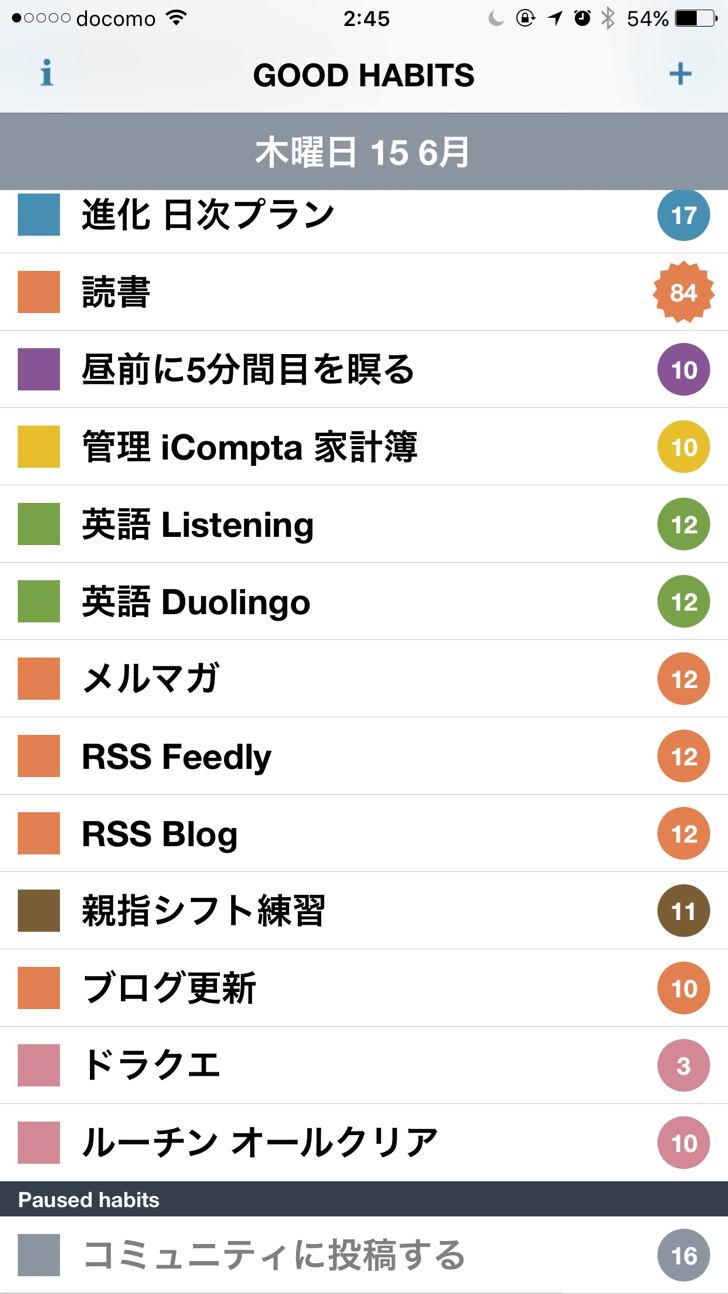Open the RSS Blog habit

[364, 833]
